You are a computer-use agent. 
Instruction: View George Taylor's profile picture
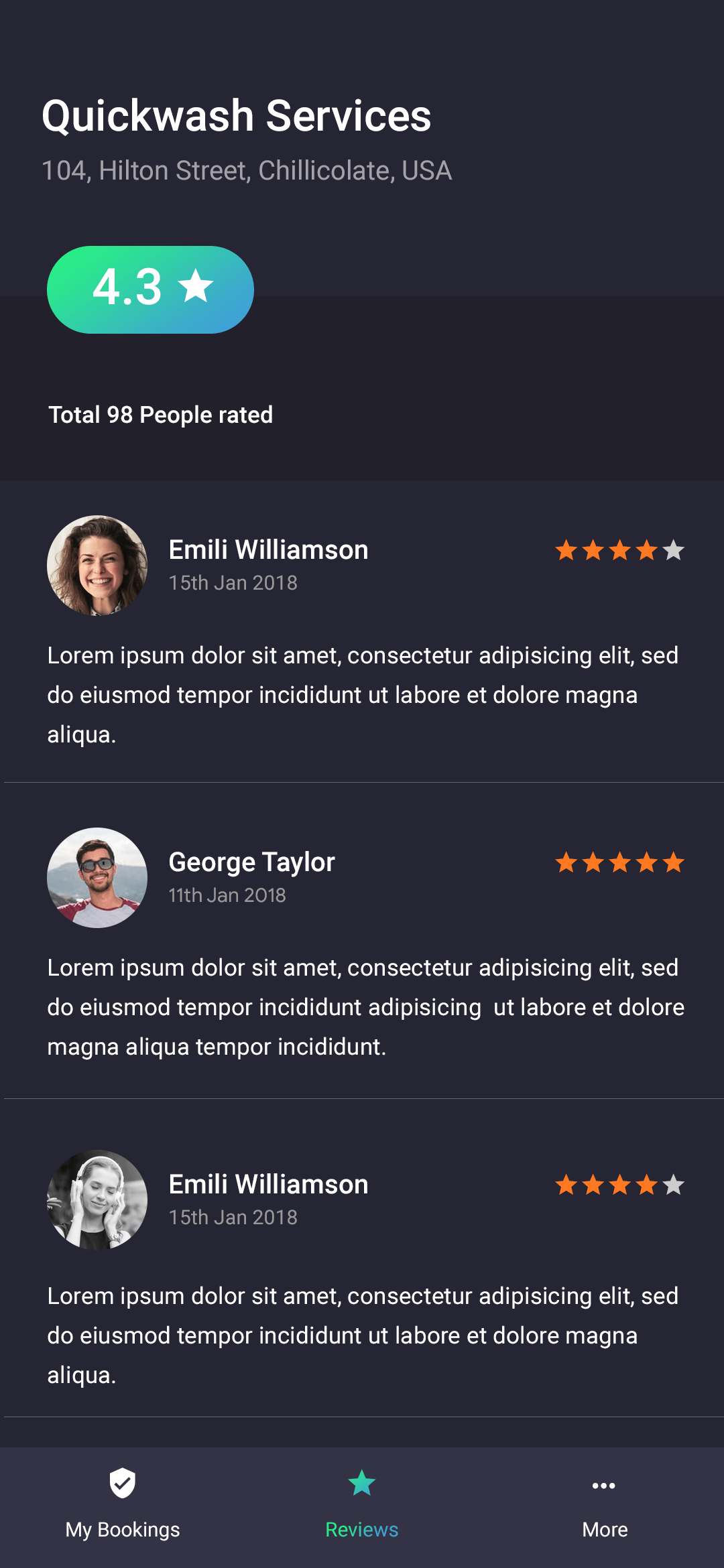coord(97,878)
